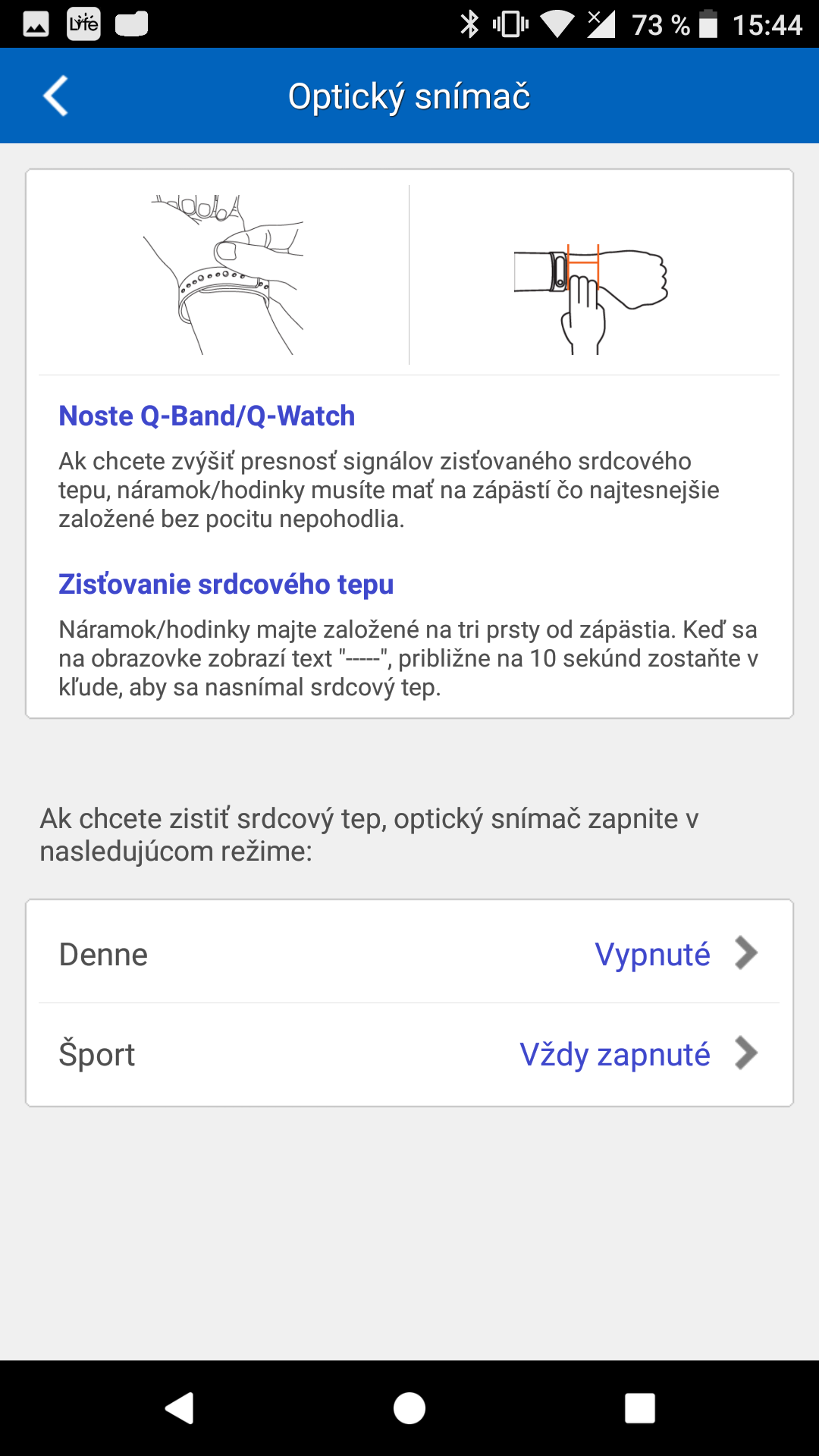The width and height of the screenshot is (819, 1456).
Task: Open the Šport sensor mode setting
Action: coord(409,1054)
